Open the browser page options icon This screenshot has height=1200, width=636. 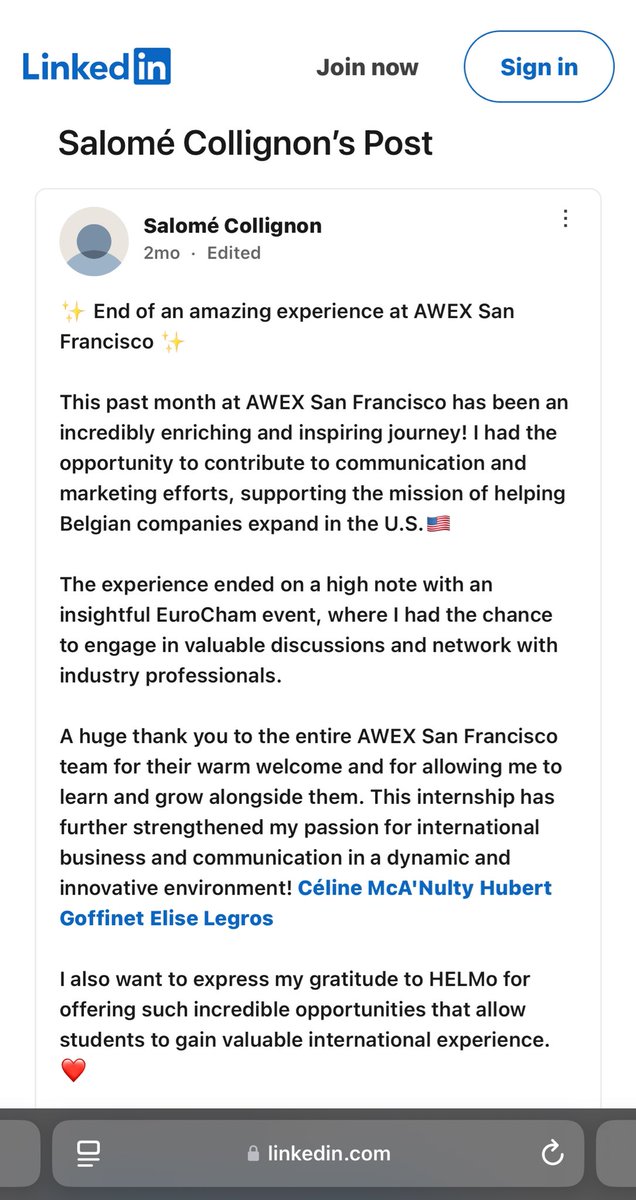click(87, 1154)
